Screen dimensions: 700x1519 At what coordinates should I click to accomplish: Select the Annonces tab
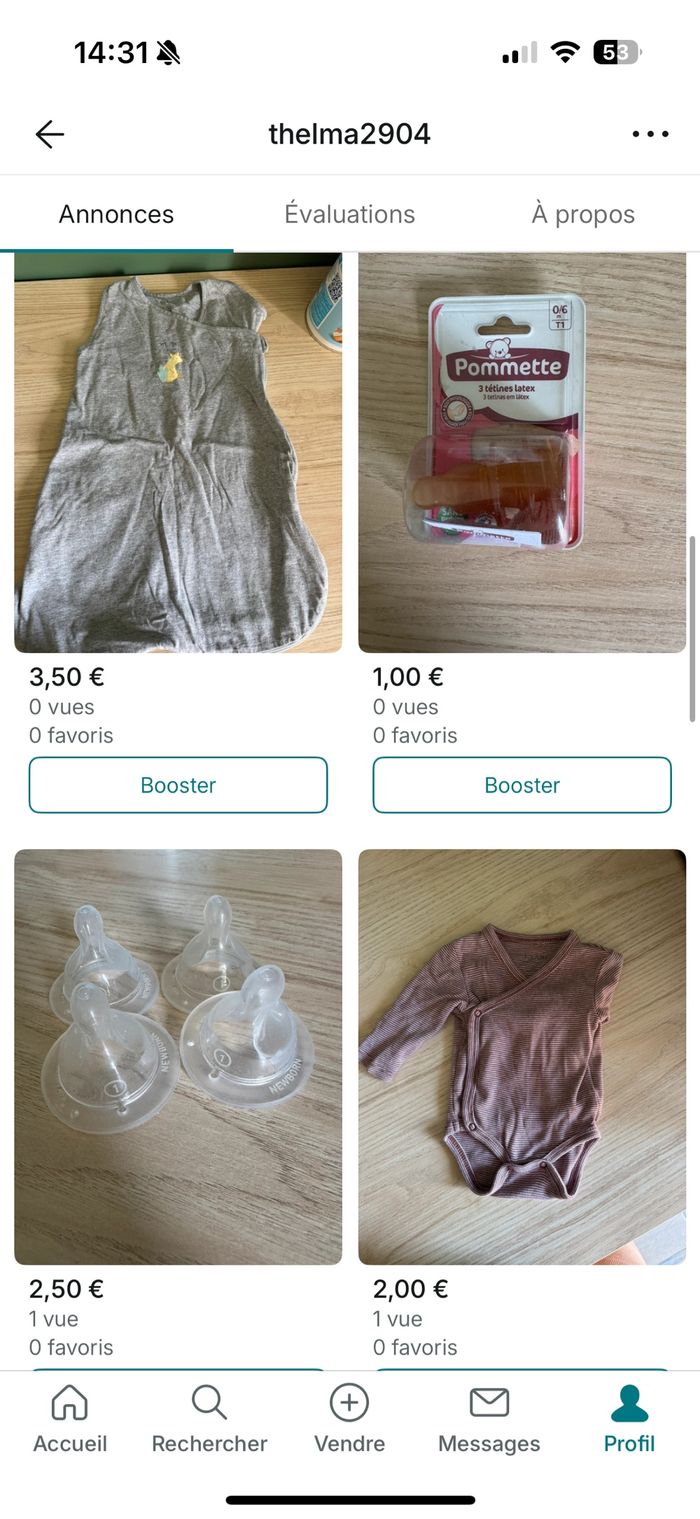tap(116, 214)
